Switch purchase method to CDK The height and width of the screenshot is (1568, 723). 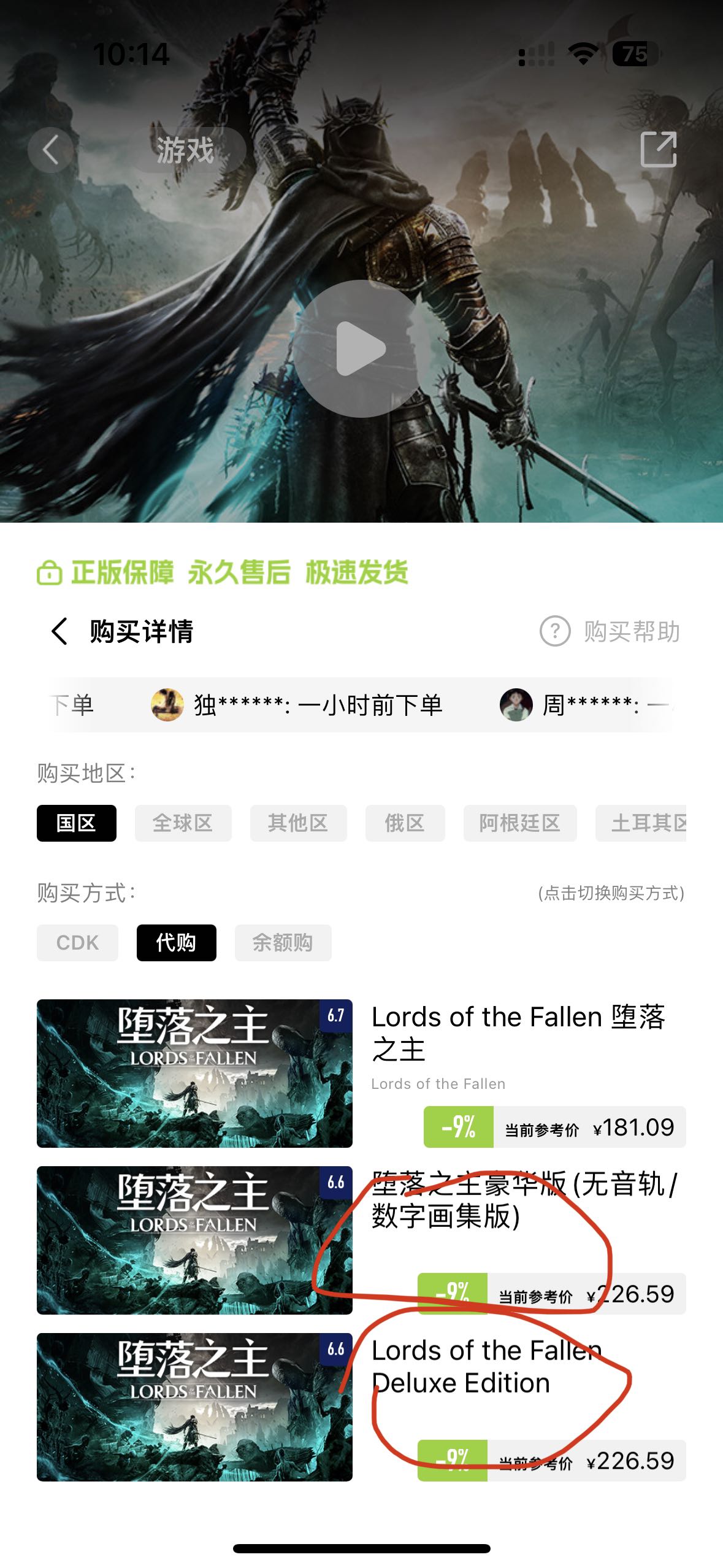click(x=77, y=942)
